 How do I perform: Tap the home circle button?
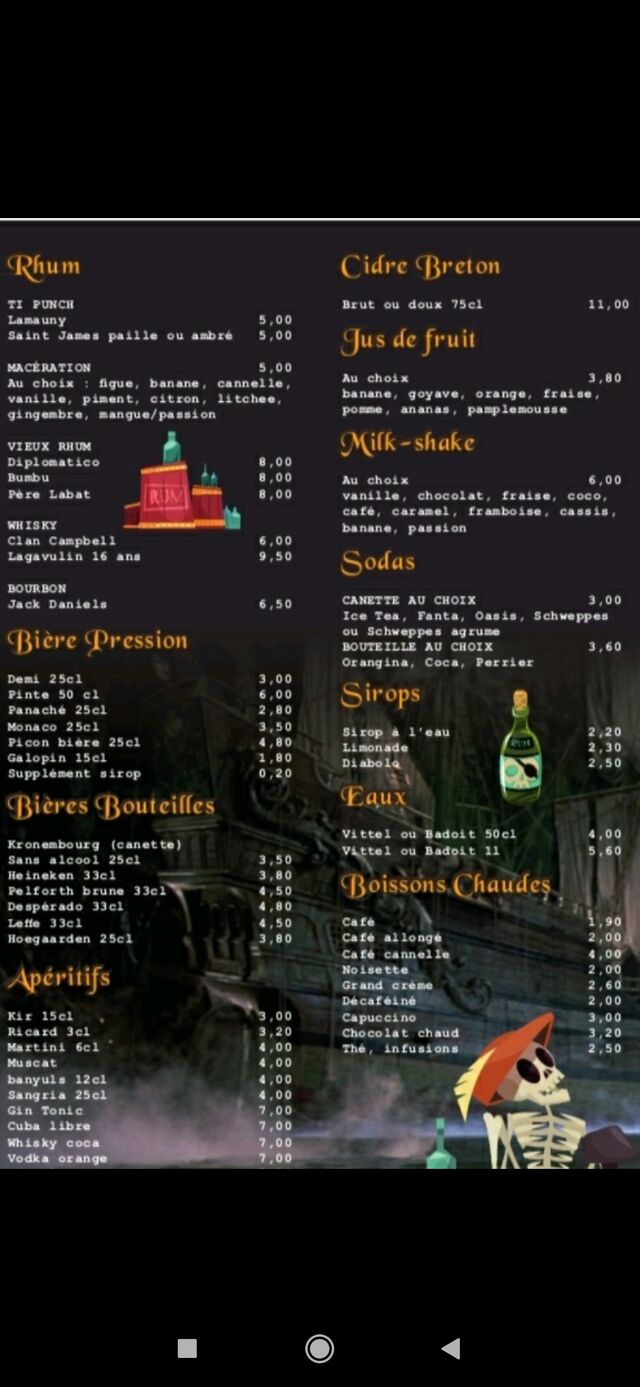click(x=320, y=1348)
